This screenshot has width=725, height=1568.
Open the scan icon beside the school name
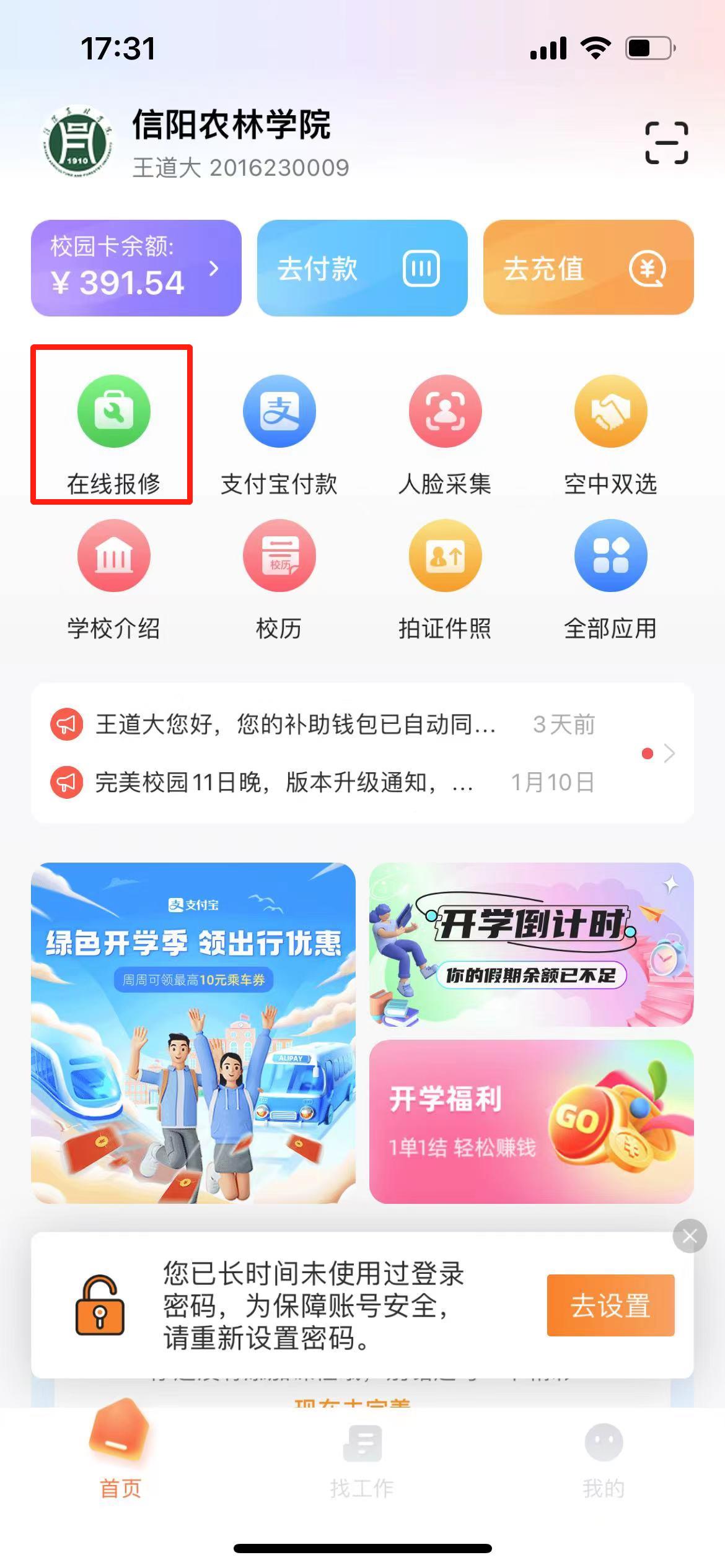pyautogui.click(x=666, y=143)
